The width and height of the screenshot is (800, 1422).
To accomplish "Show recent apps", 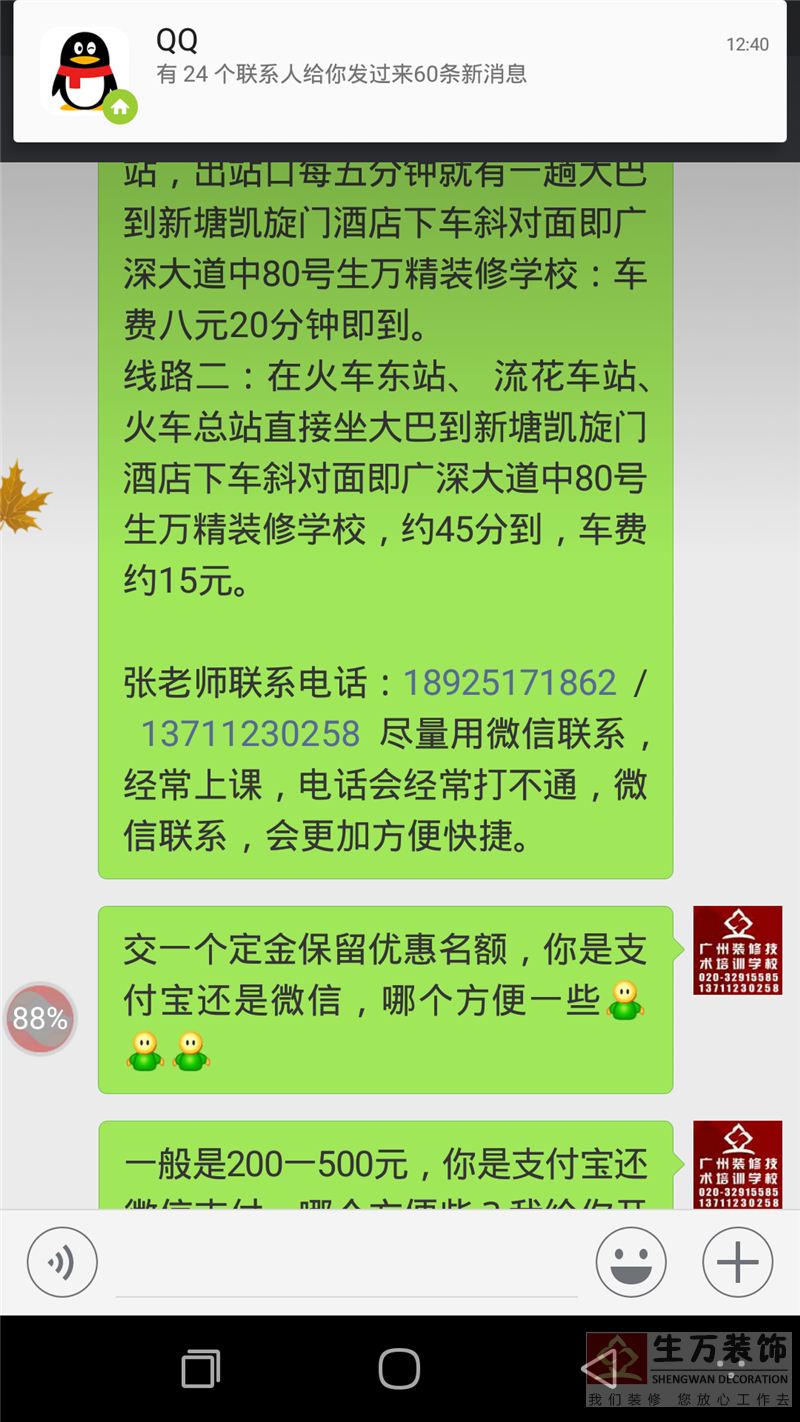I will point(200,1368).
